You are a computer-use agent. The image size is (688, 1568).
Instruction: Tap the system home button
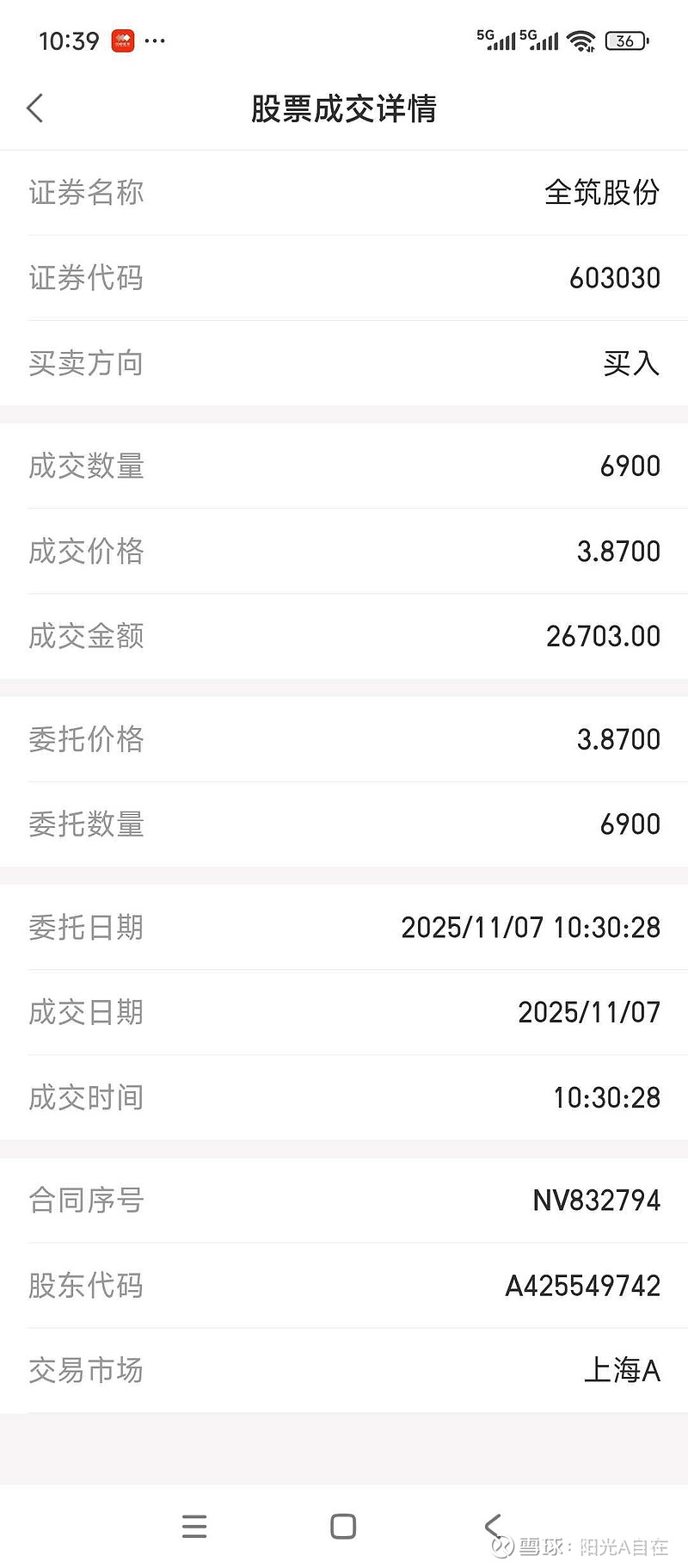pos(343,1526)
